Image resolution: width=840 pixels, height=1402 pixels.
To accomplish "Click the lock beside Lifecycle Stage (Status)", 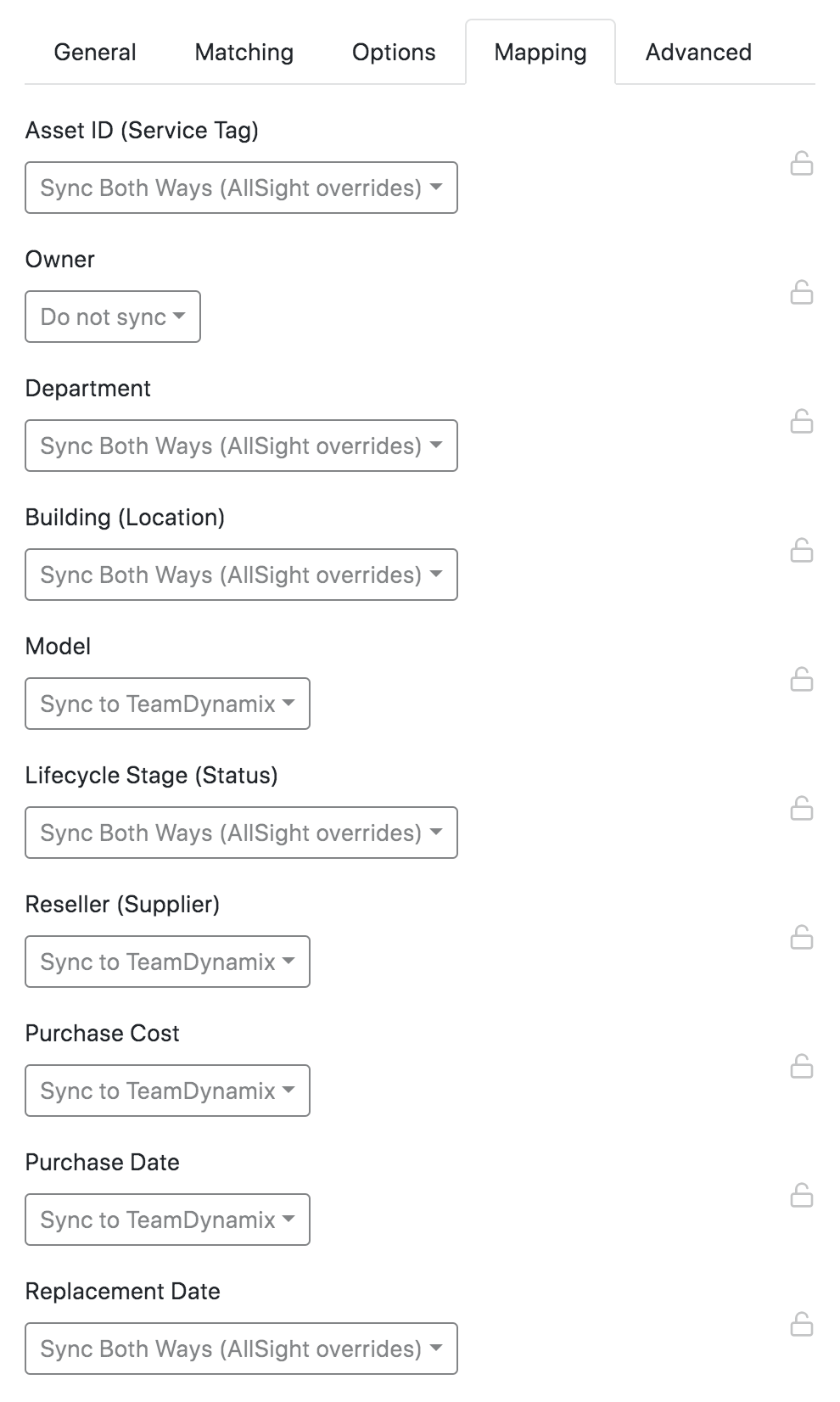I will point(802,810).
